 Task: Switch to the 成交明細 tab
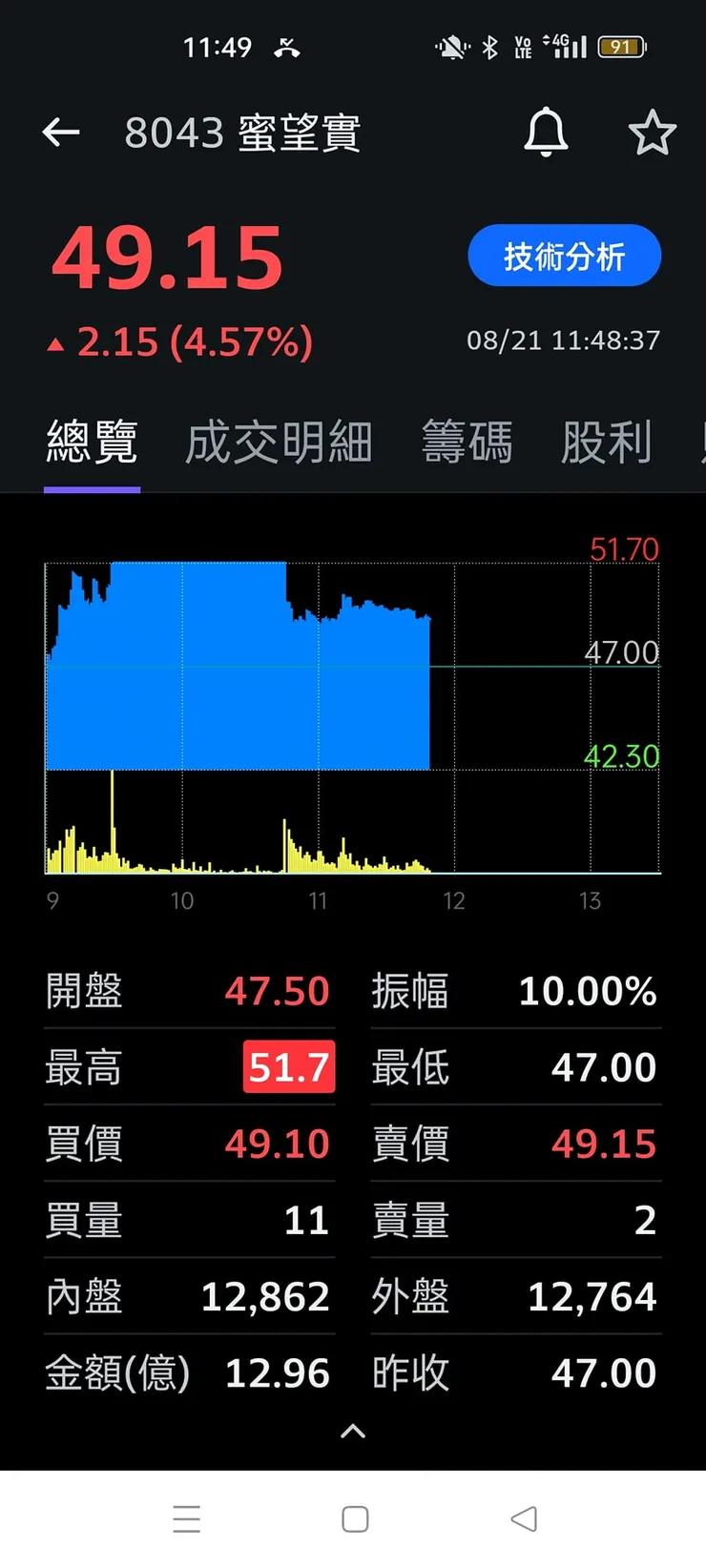[278, 441]
